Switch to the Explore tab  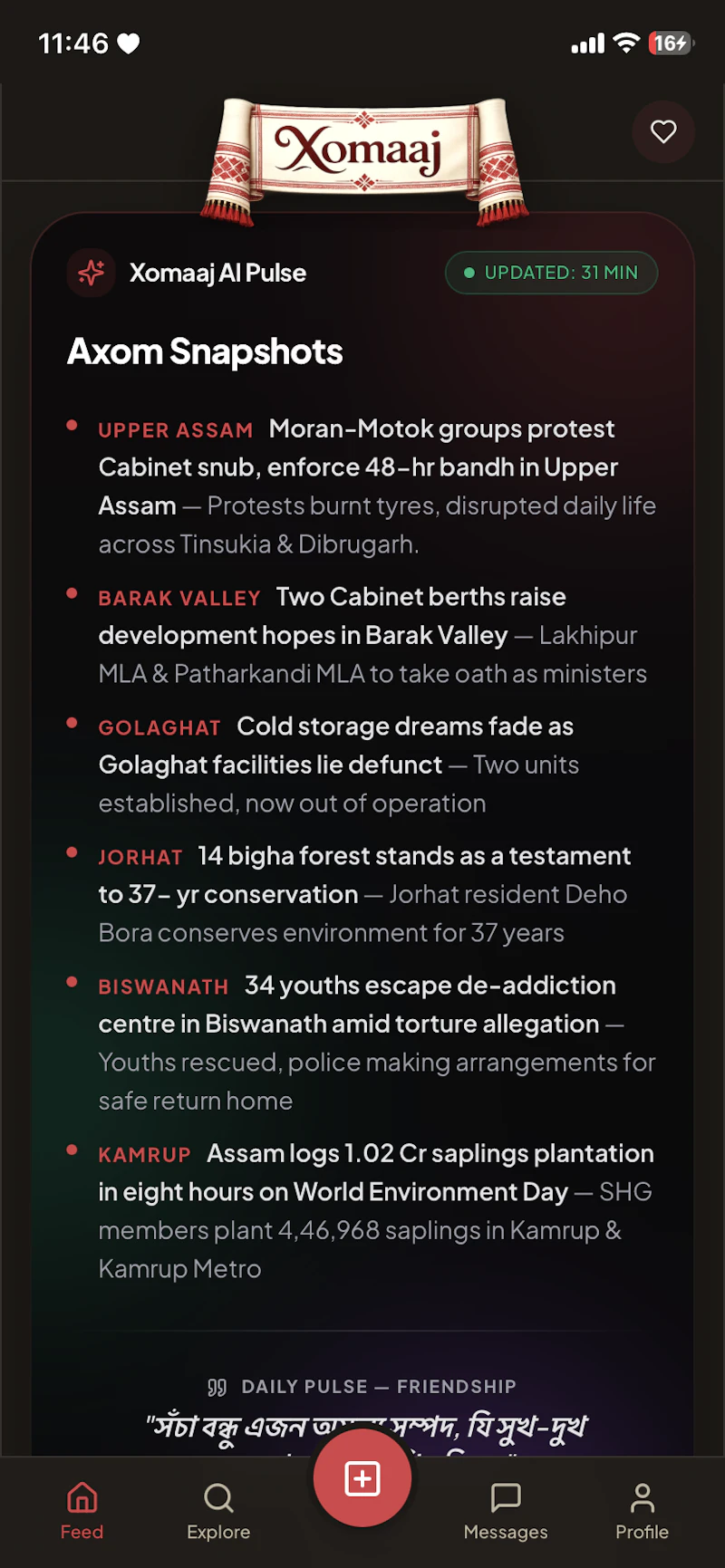click(218, 1511)
